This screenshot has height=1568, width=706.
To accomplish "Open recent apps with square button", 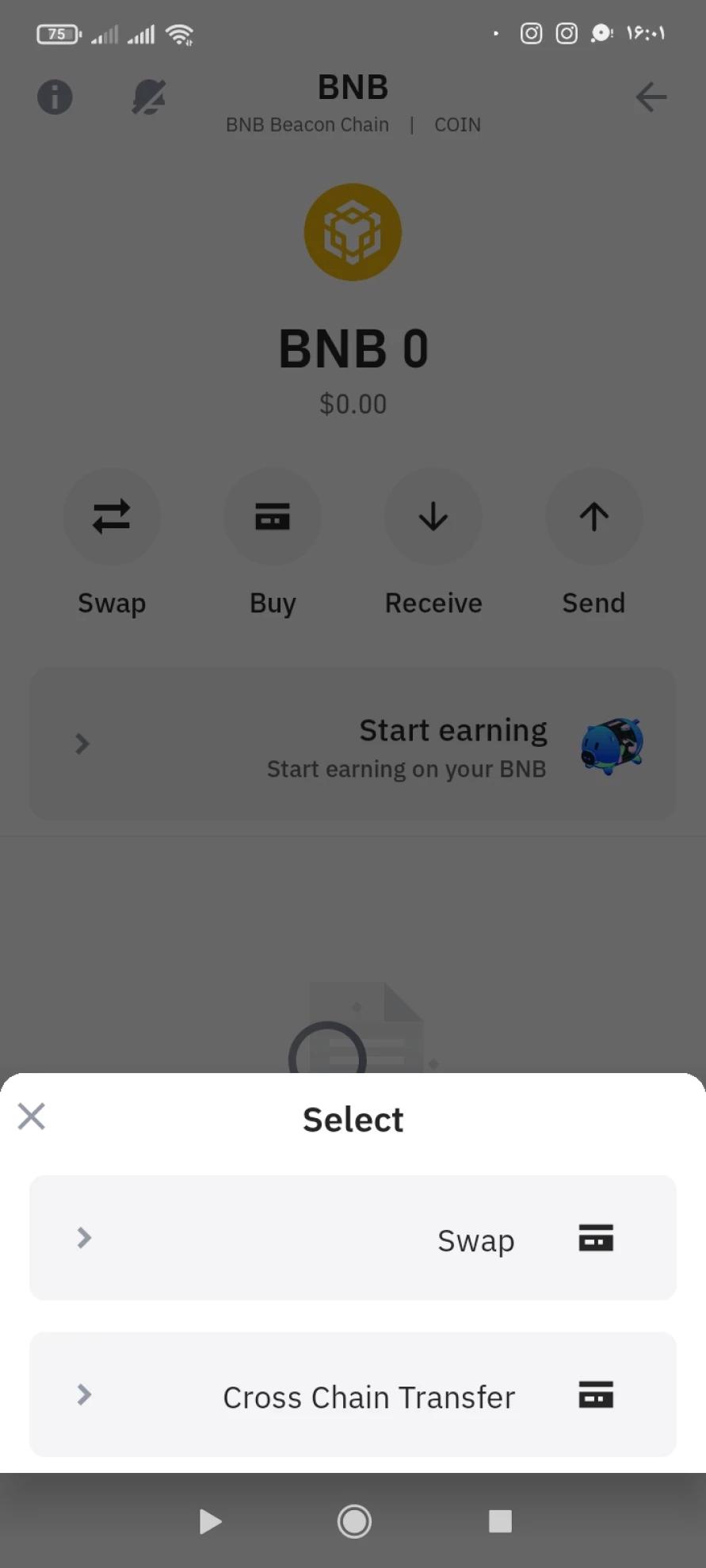I will point(500,1521).
